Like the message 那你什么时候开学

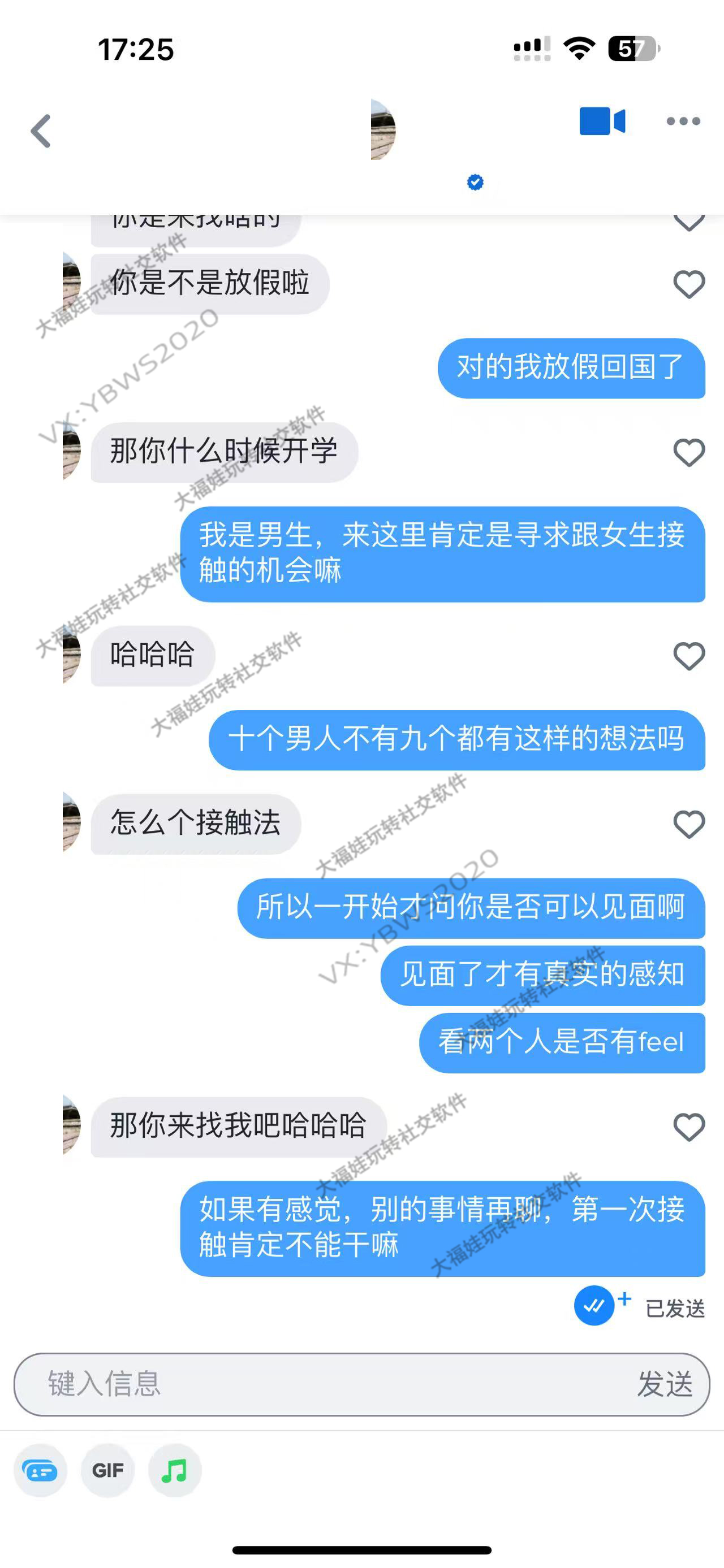tap(689, 452)
